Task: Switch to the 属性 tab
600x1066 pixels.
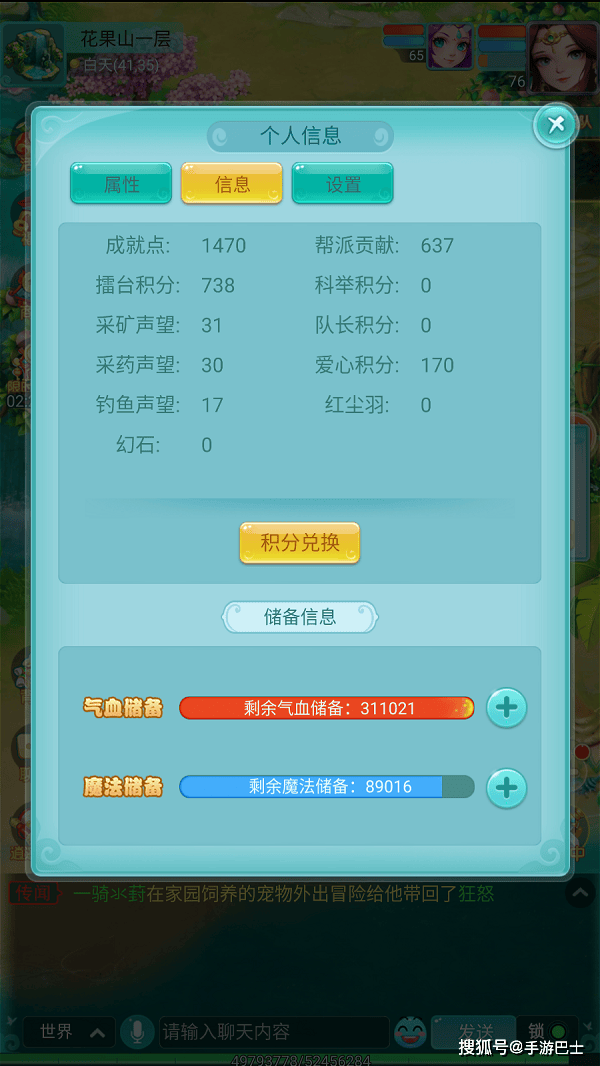Action: pyautogui.click(x=121, y=184)
